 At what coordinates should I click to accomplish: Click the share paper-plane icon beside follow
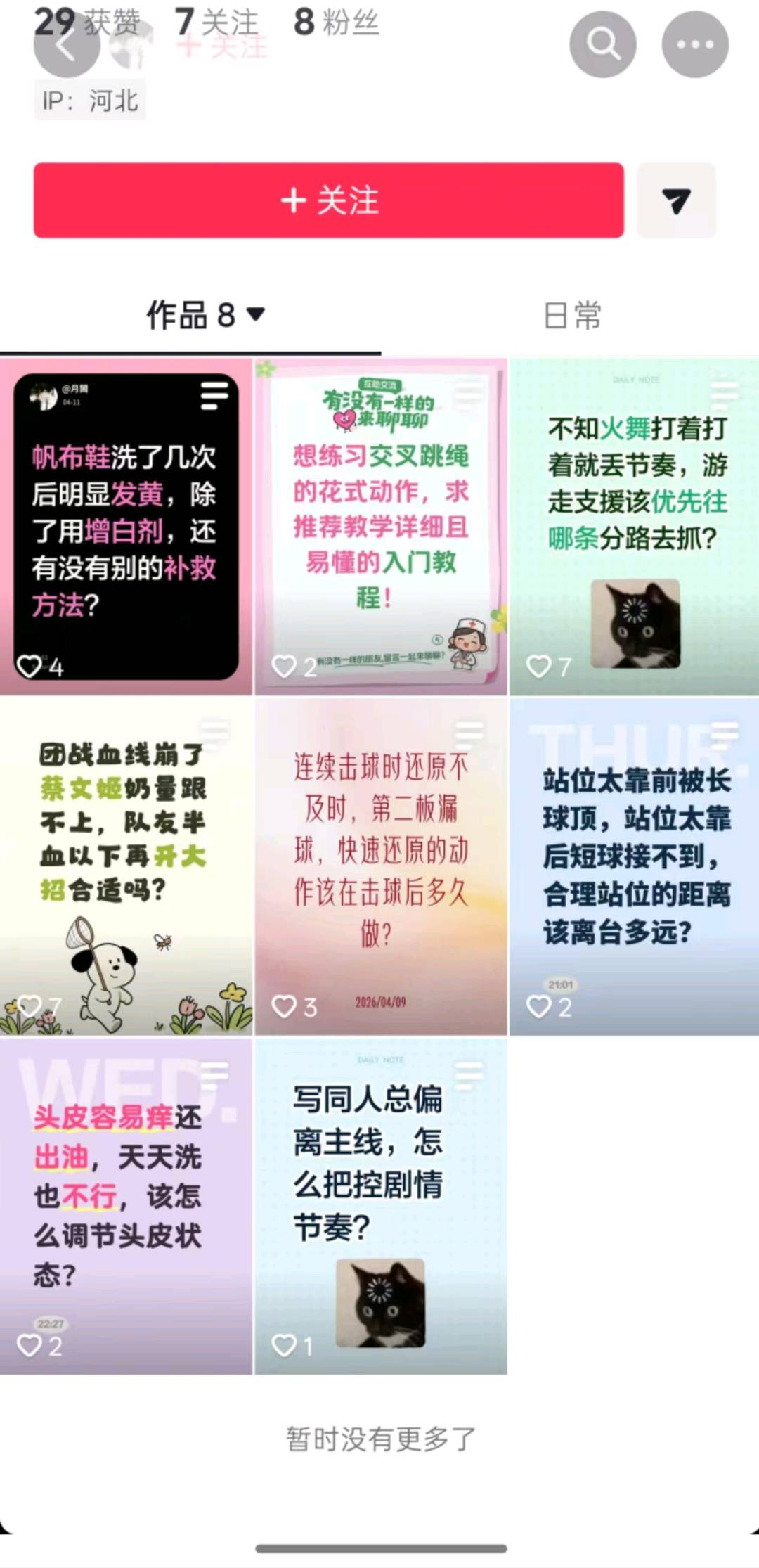click(x=677, y=201)
